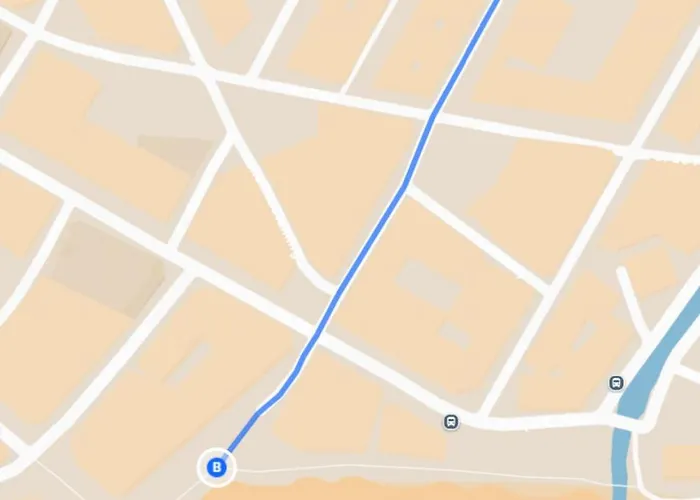Tap the destination marker B
The height and width of the screenshot is (500, 700).
click(x=217, y=465)
